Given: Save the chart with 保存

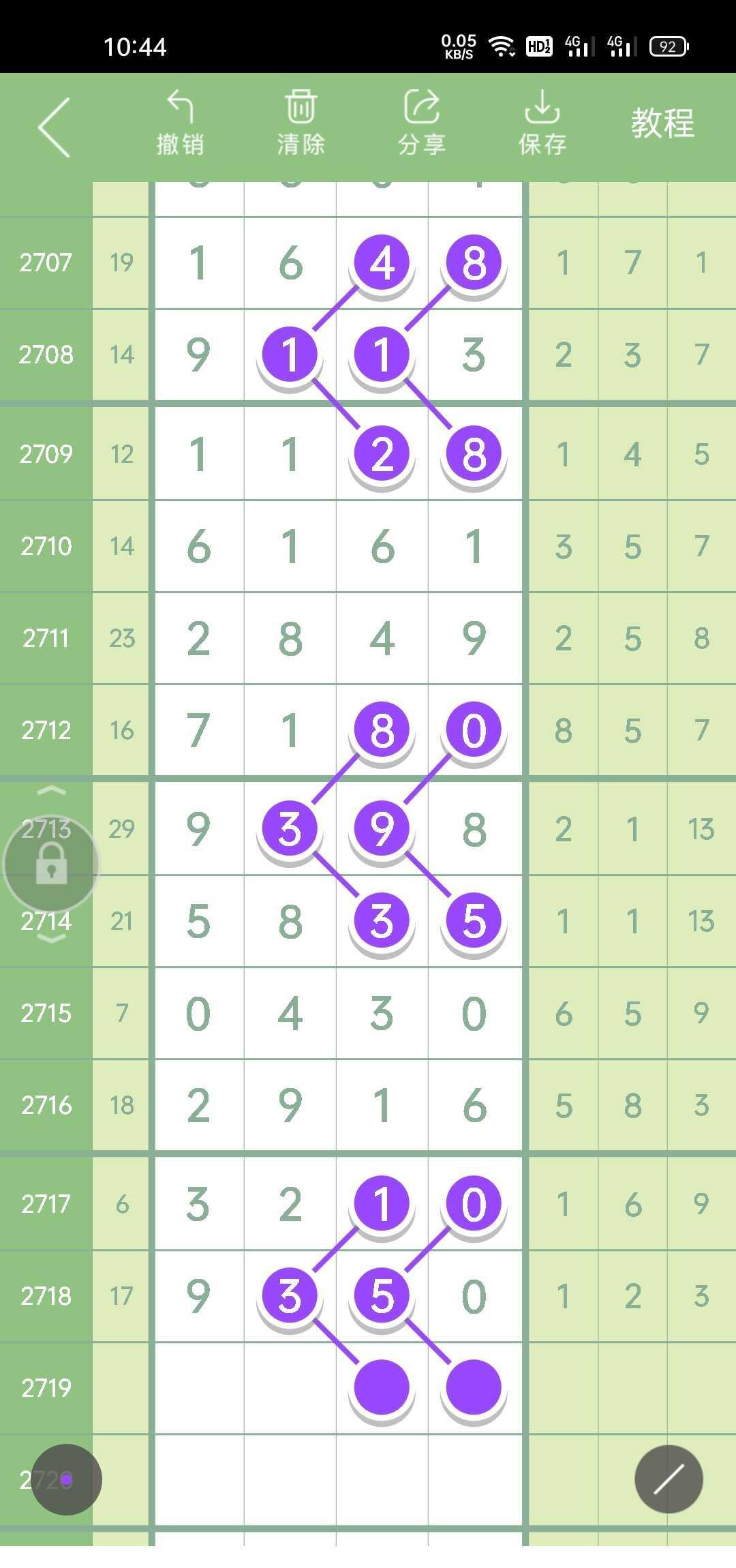Looking at the screenshot, I should pos(542,123).
